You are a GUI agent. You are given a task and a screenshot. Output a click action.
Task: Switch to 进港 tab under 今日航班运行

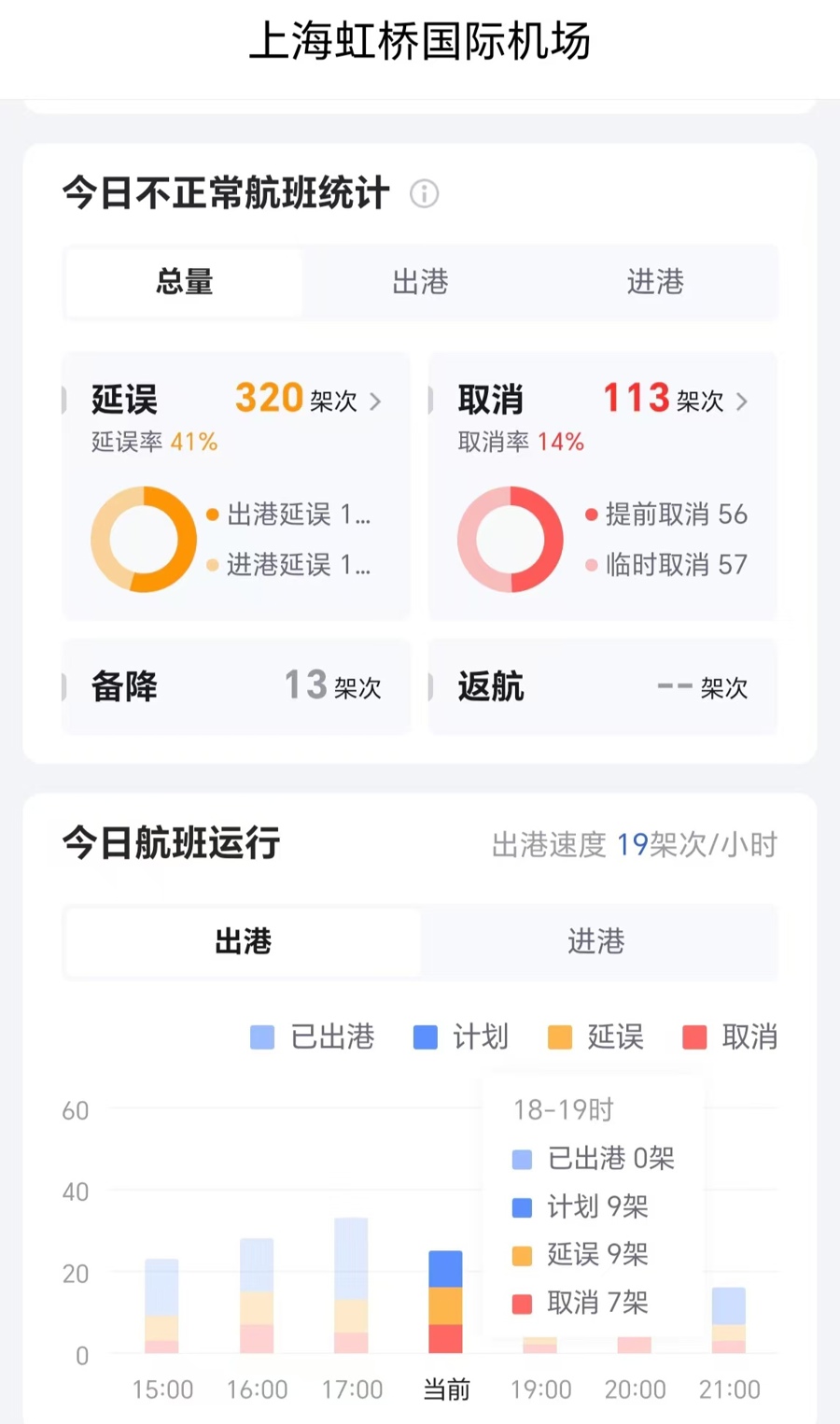pos(596,941)
